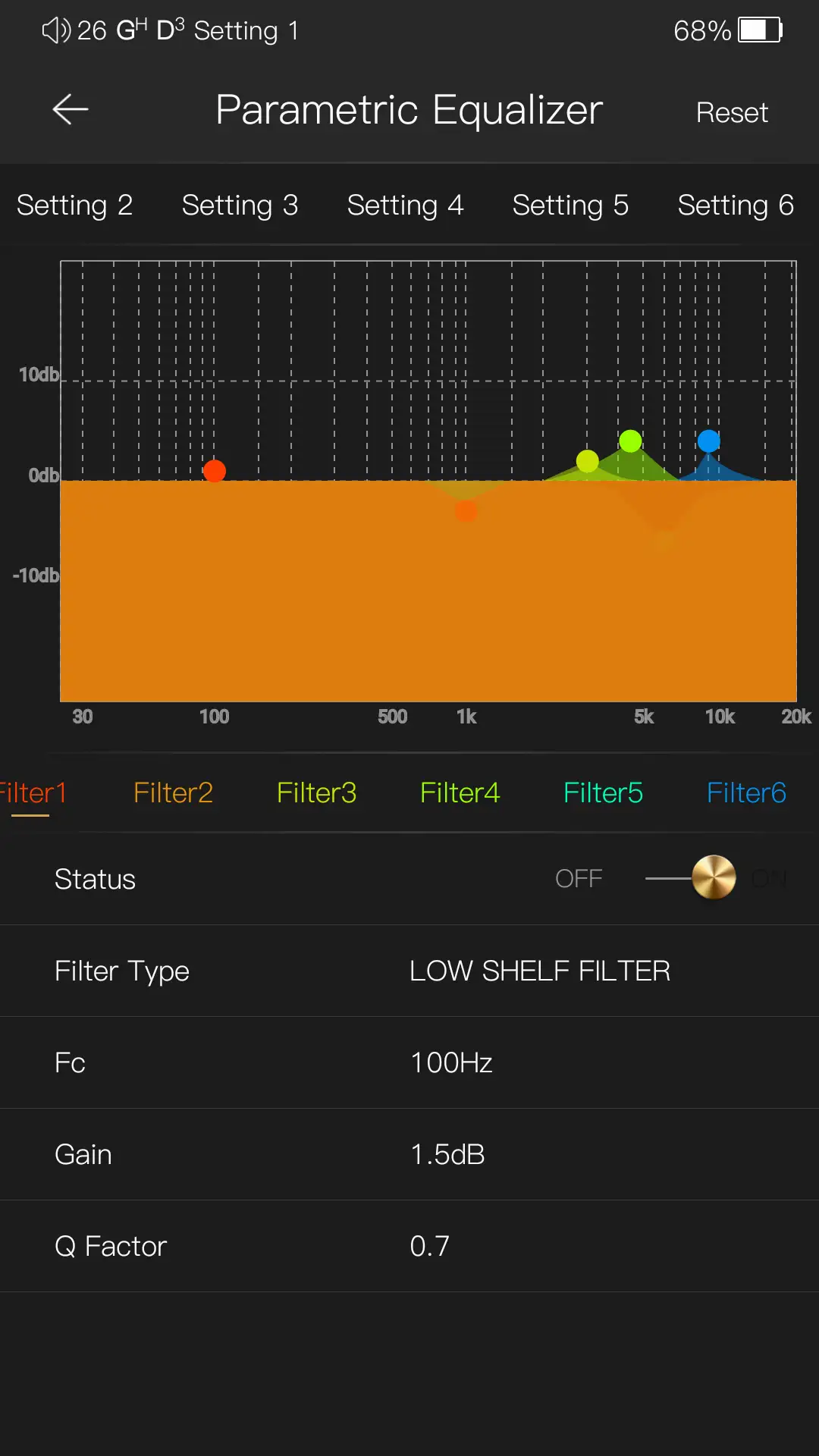Viewport: 819px width, 1456px height.
Task: Open the Filter3 tab
Action: coord(316,792)
